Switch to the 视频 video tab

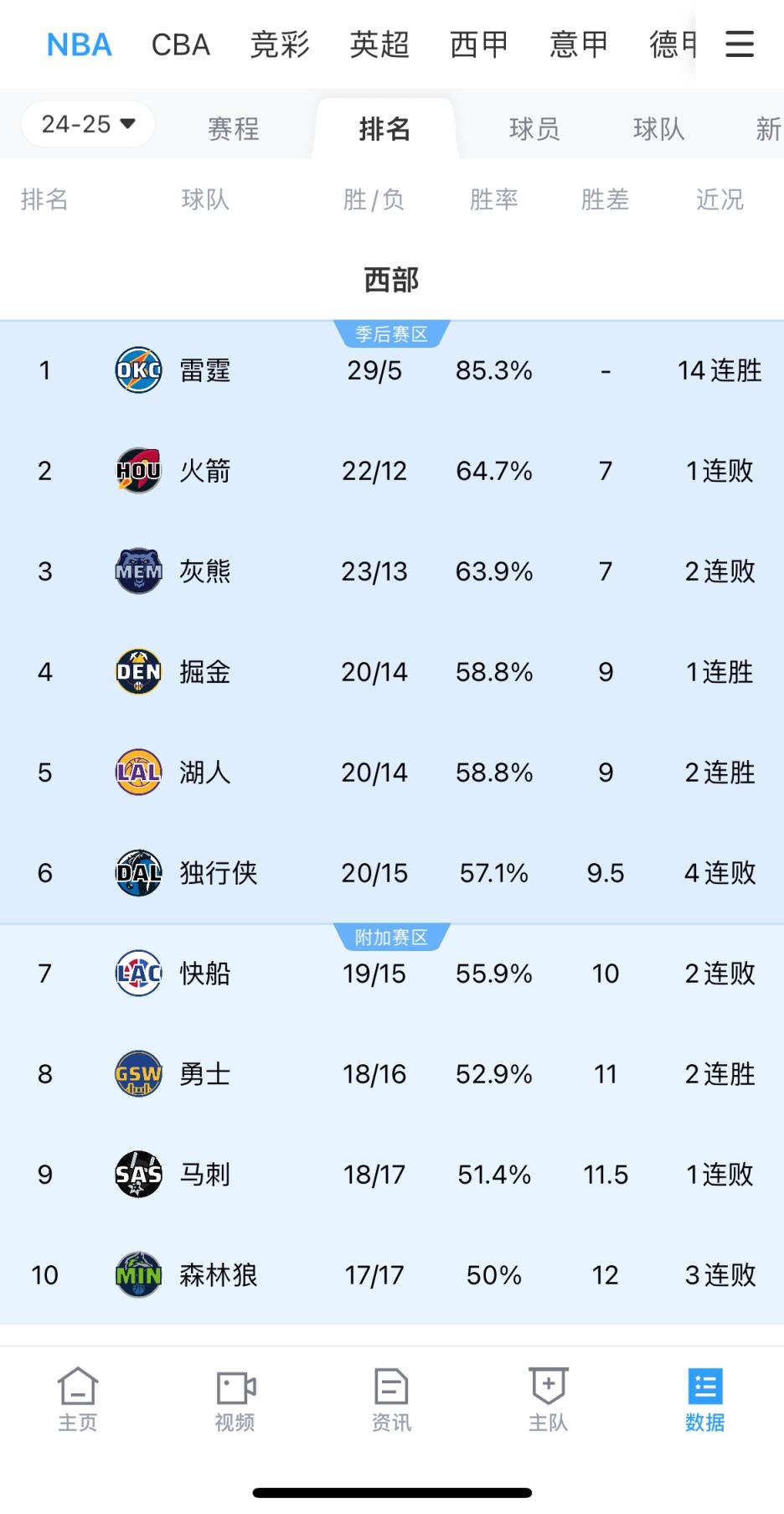235,1399
